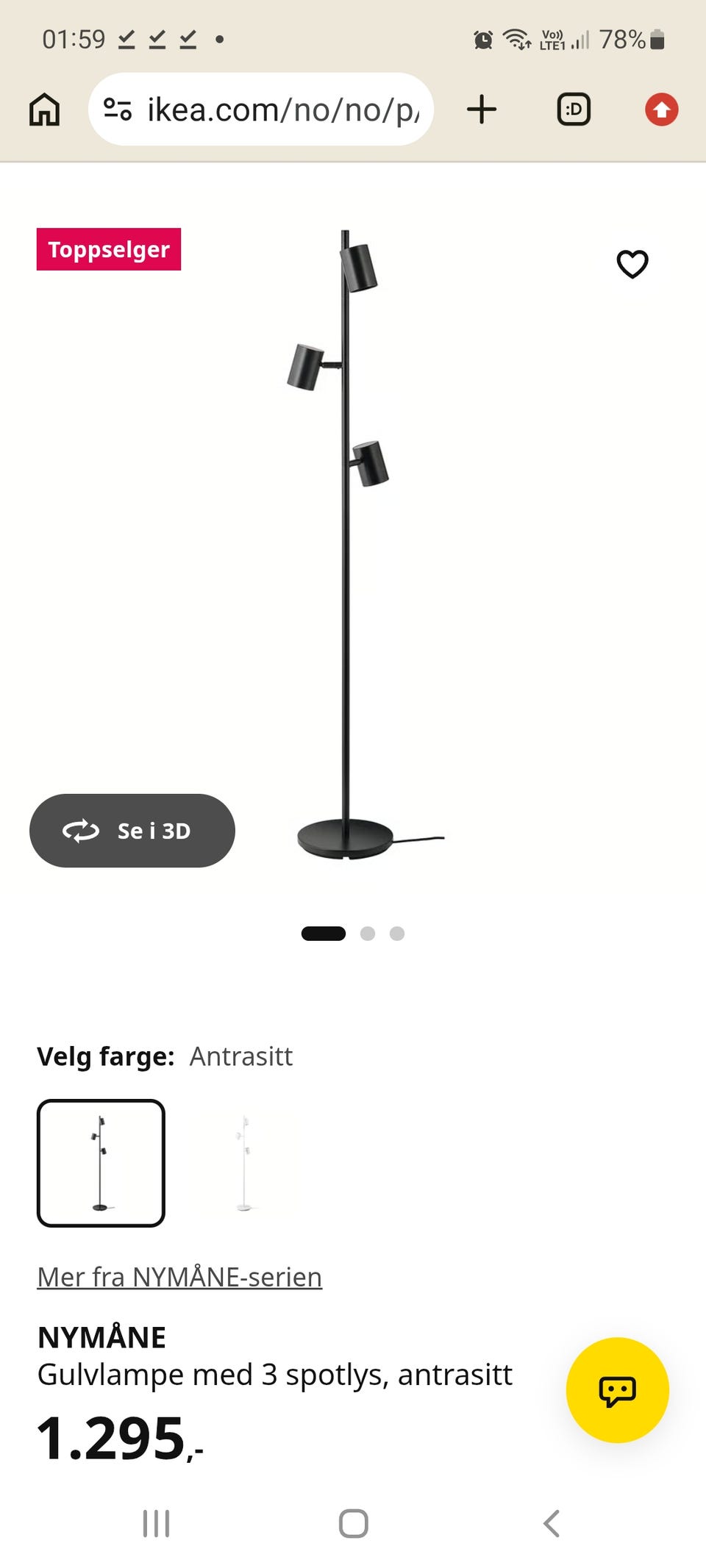View the lamp with Se i 3D
This screenshot has height=1568, width=706.
[x=132, y=830]
